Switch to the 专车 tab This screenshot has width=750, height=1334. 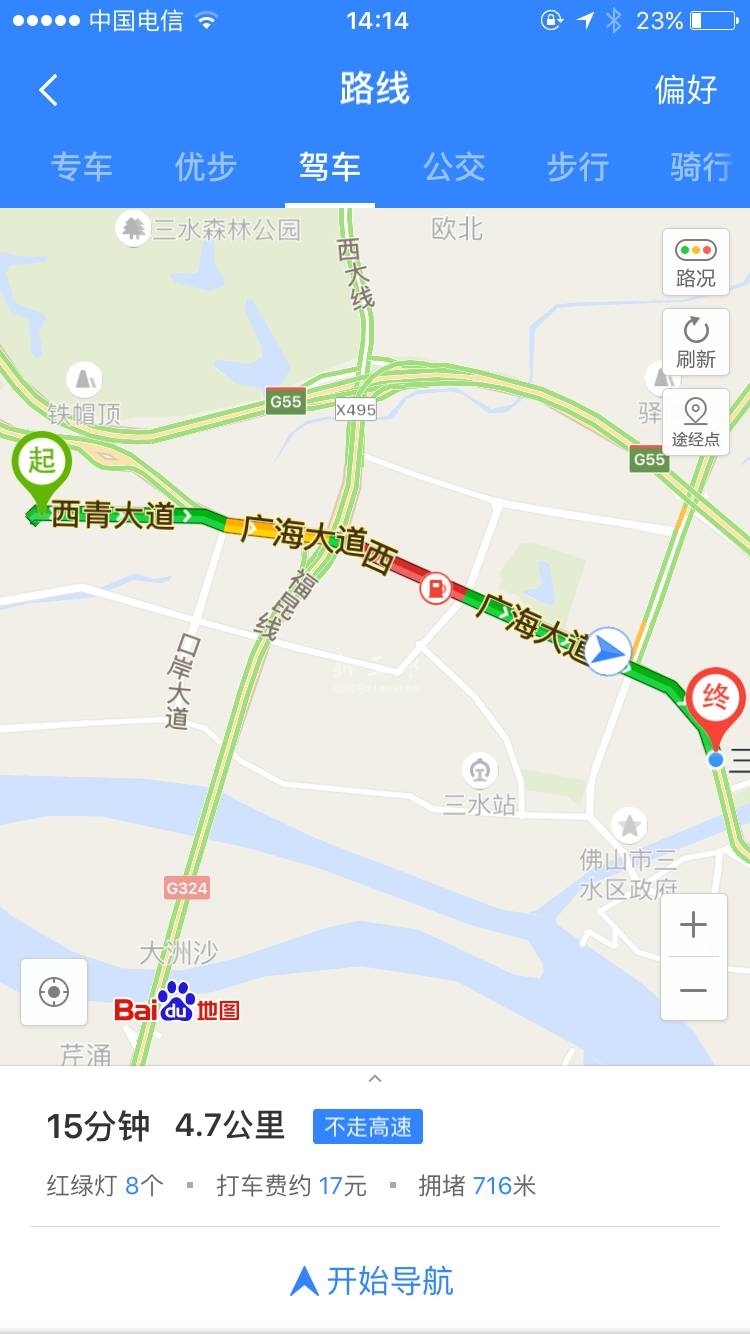click(82, 167)
